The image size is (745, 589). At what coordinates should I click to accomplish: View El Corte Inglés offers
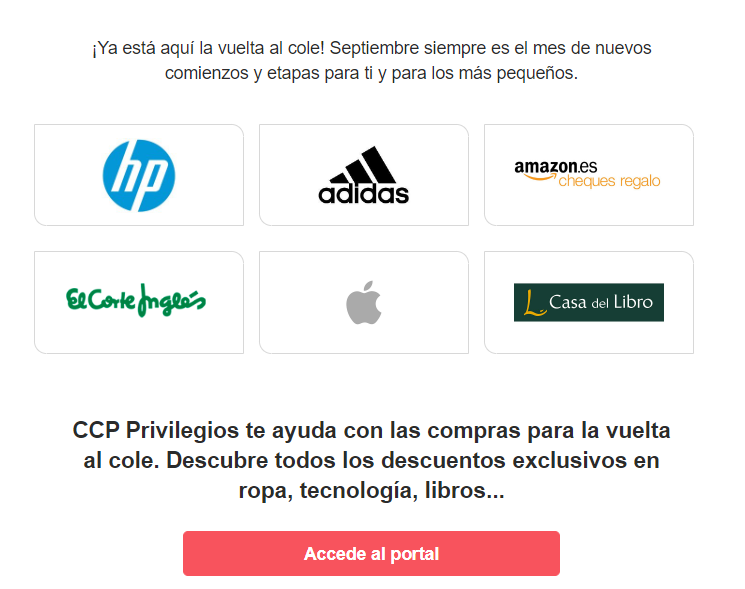tap(139, 302)
